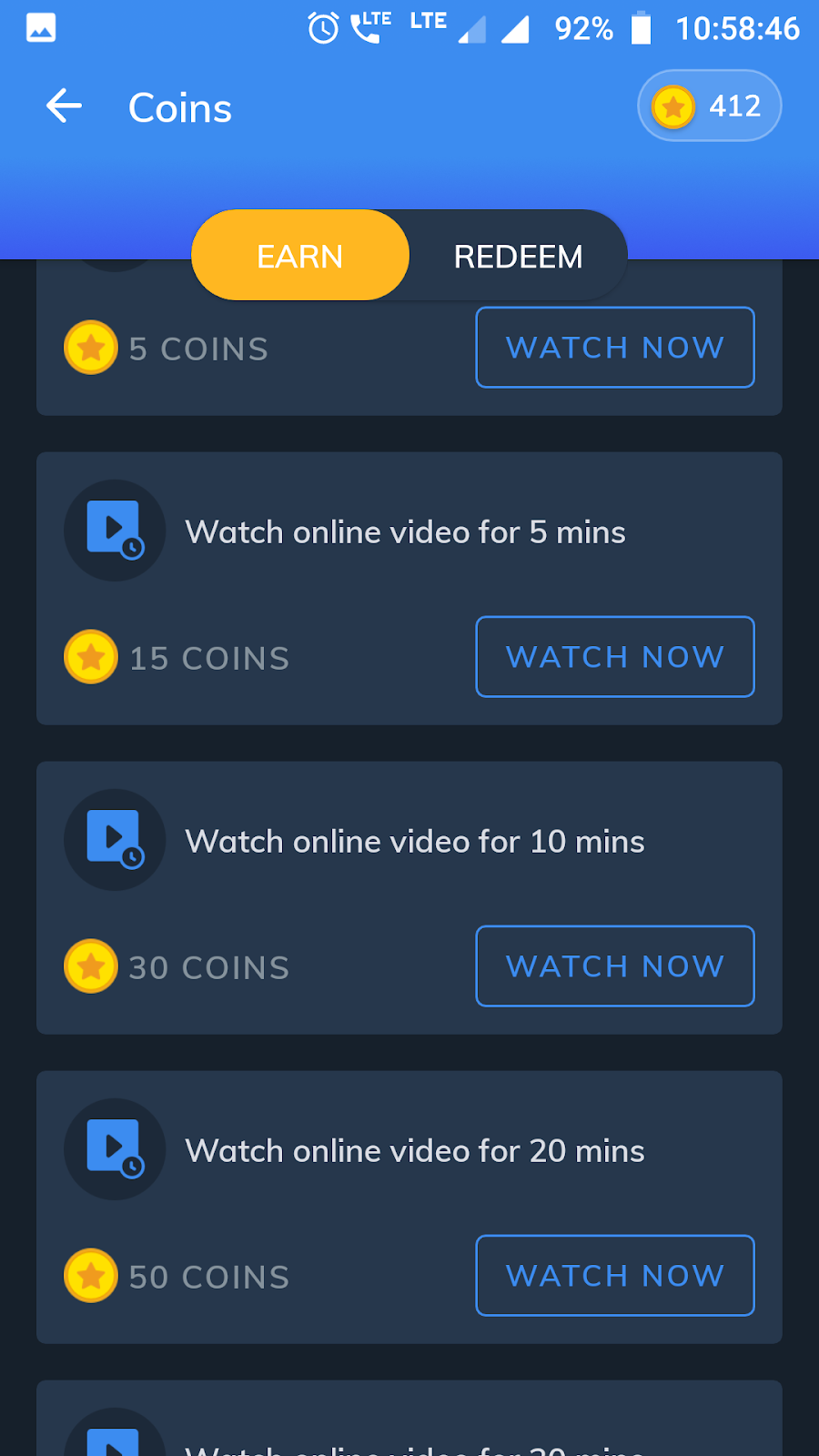This screenshot has width=819, height=1456.
Task: Start the 10 mins video with Watch Now
Action: tap(615, 966)
